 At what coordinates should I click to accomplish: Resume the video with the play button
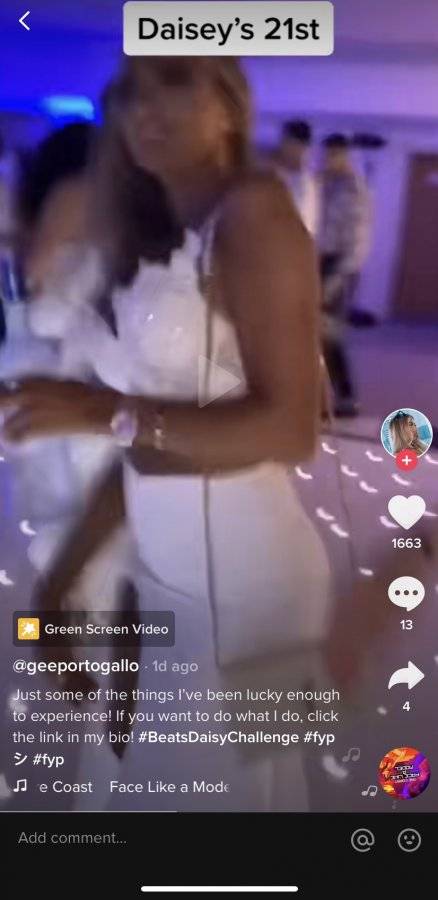[x=219, y=381]
